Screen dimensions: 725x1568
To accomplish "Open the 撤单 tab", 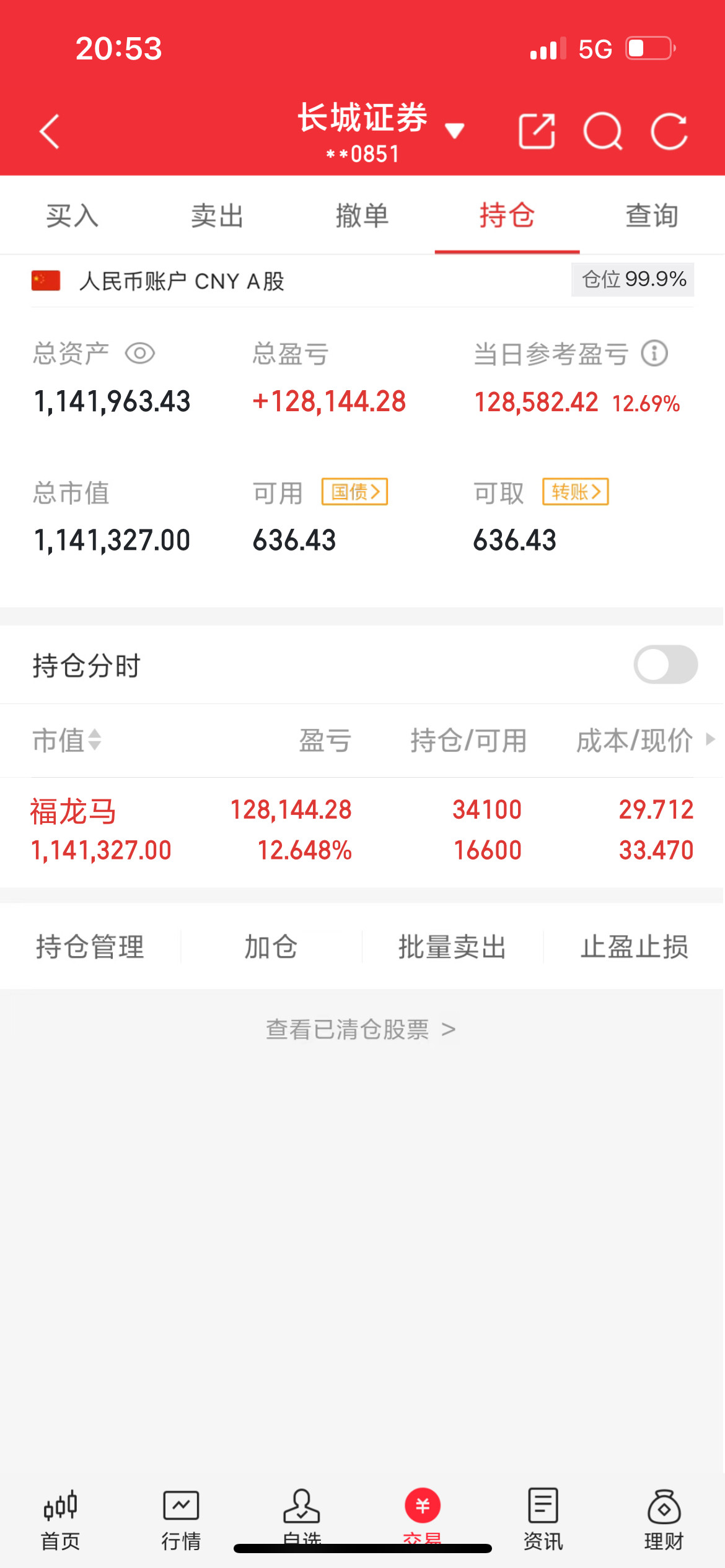I will coord(362,216).
